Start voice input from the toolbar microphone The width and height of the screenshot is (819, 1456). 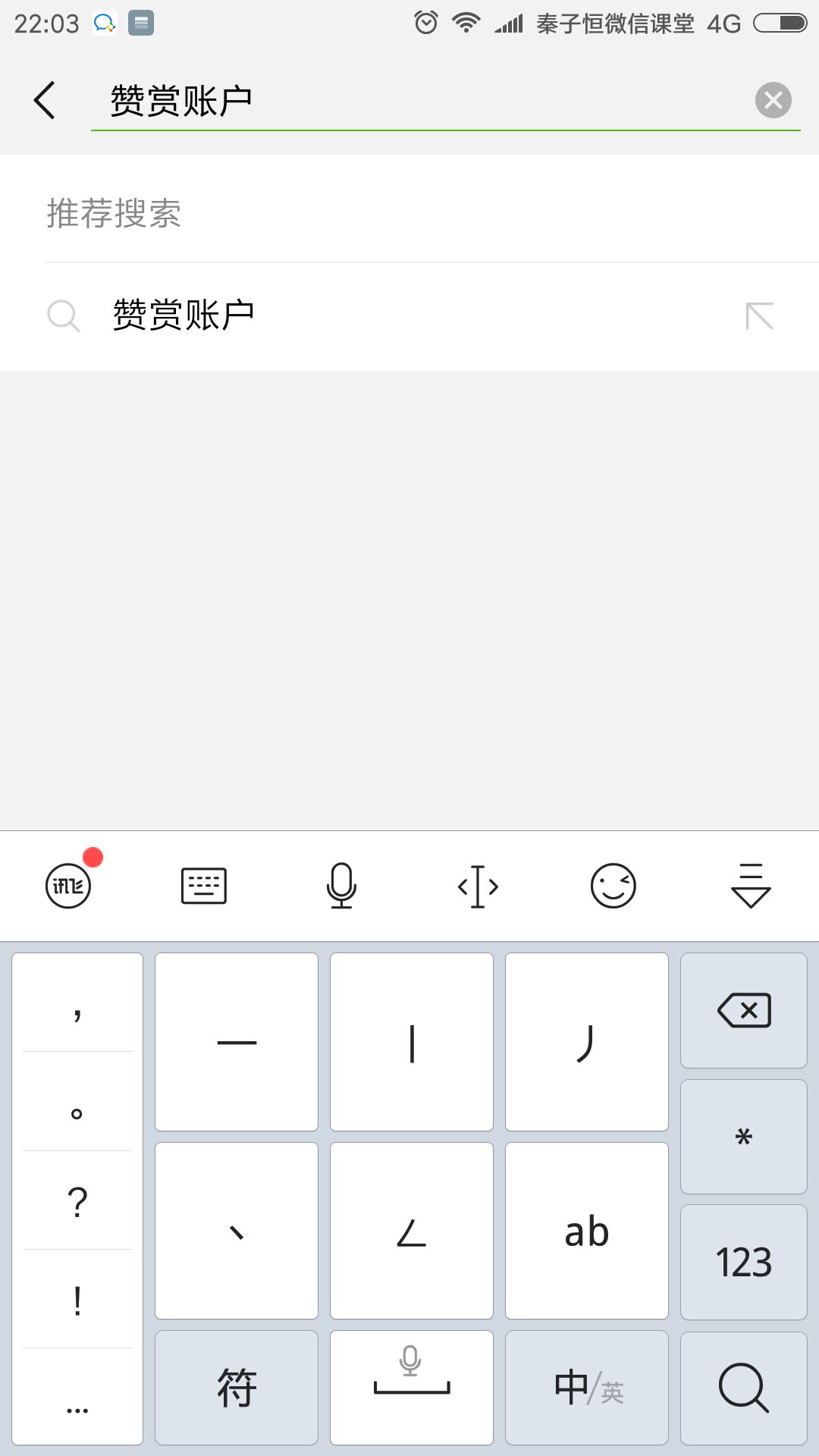click(x=341, y=885)
